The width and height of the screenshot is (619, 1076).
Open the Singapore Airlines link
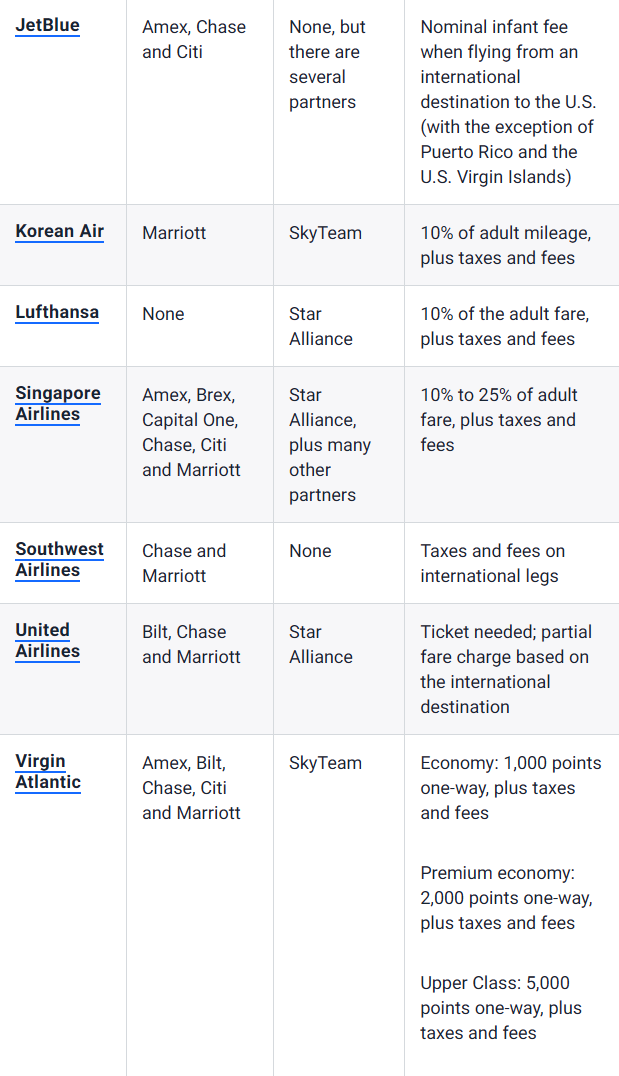[57, 404]
